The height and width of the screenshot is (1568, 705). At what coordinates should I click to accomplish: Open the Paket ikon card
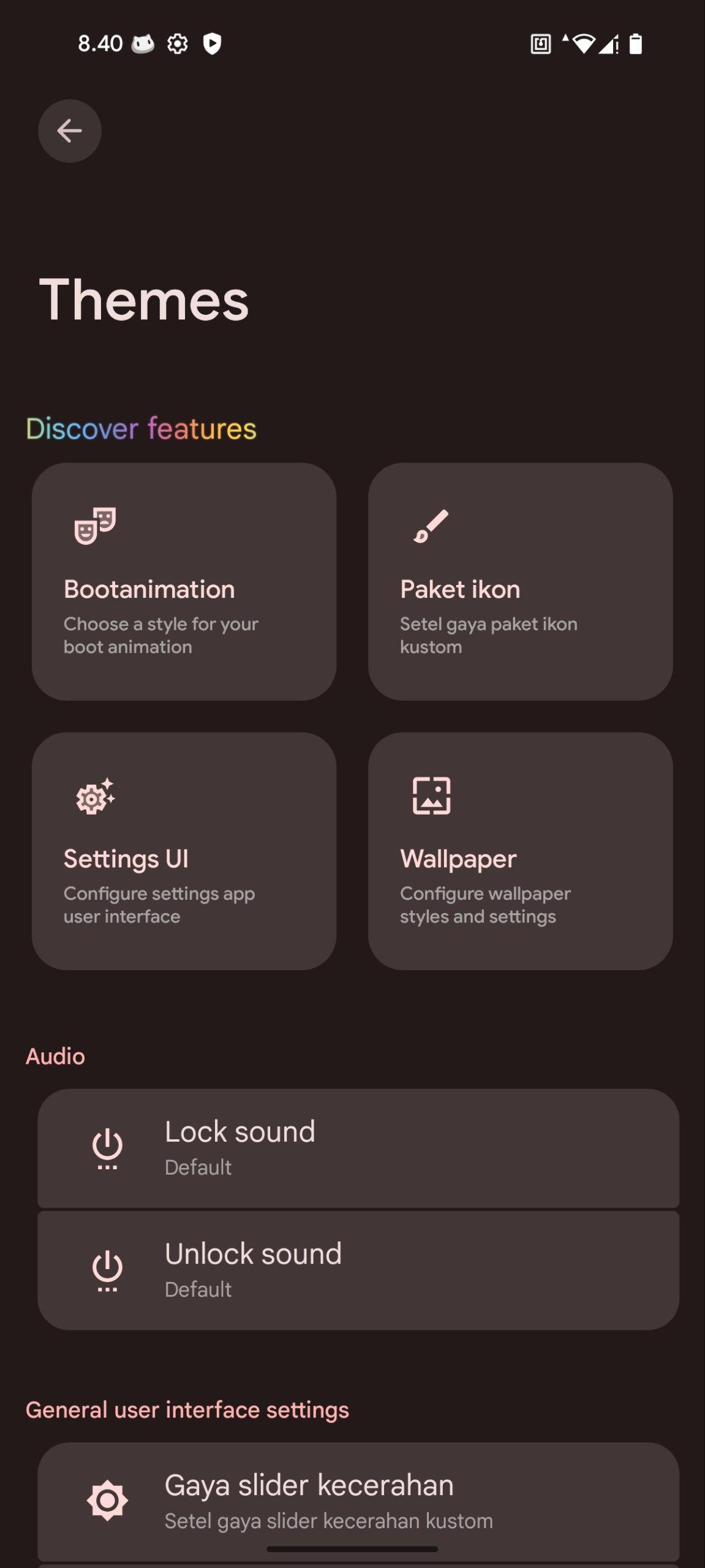[x=521, y=582]
